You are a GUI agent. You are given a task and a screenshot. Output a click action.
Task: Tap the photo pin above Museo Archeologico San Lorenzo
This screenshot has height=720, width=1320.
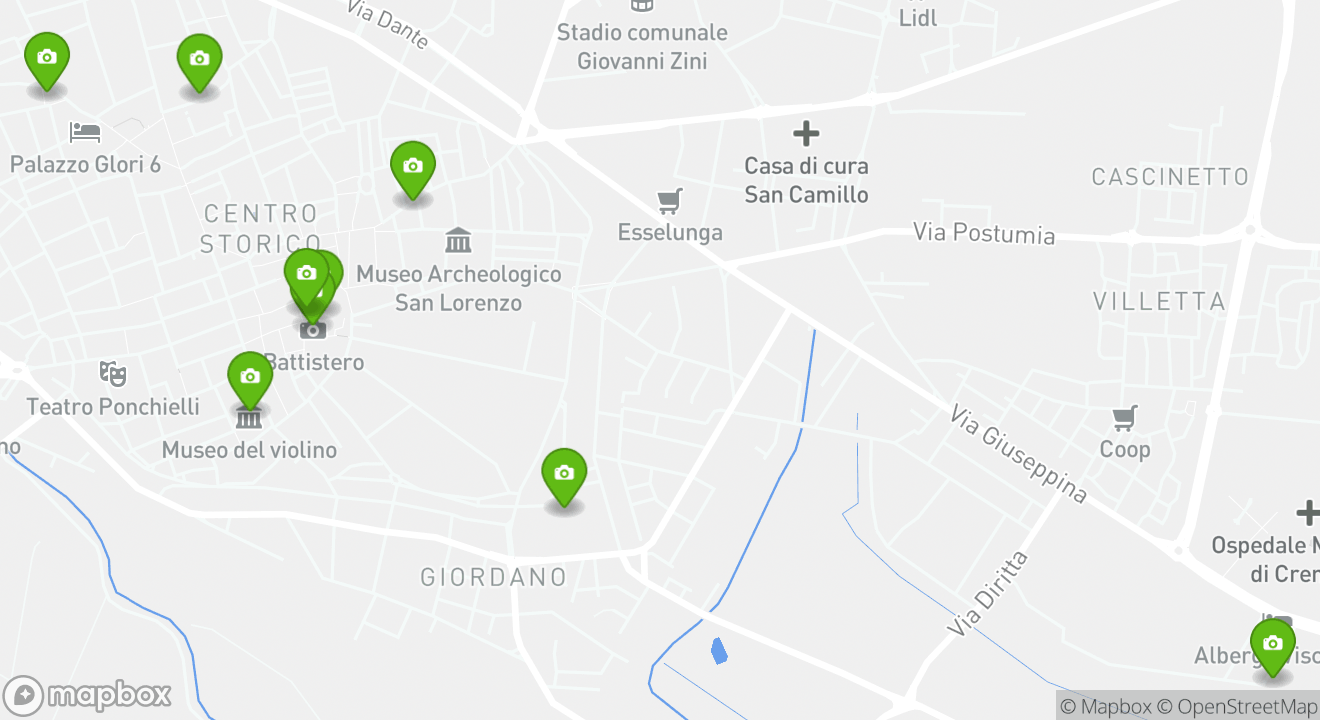(413, 166)
